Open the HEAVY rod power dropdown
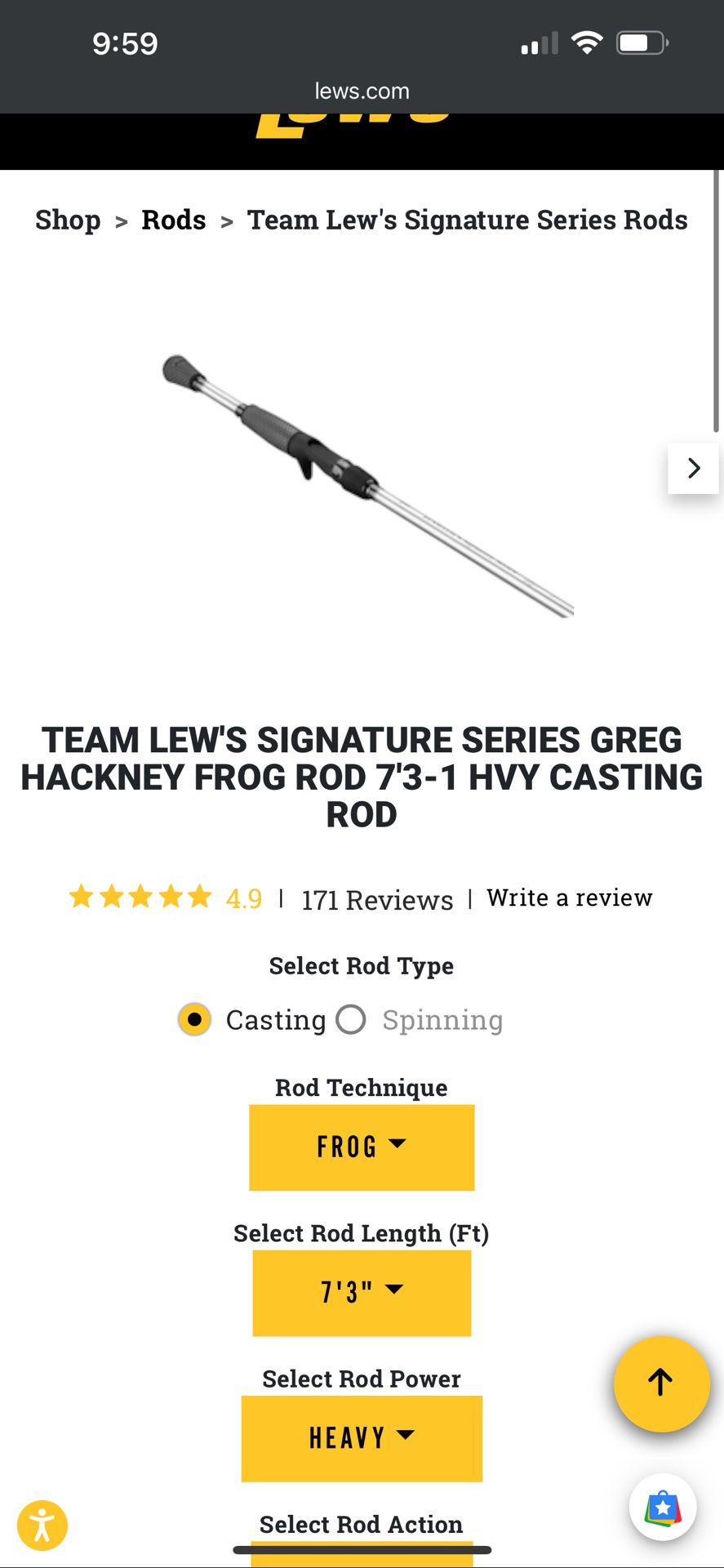724x1568 pixels. click(362, 1438)
